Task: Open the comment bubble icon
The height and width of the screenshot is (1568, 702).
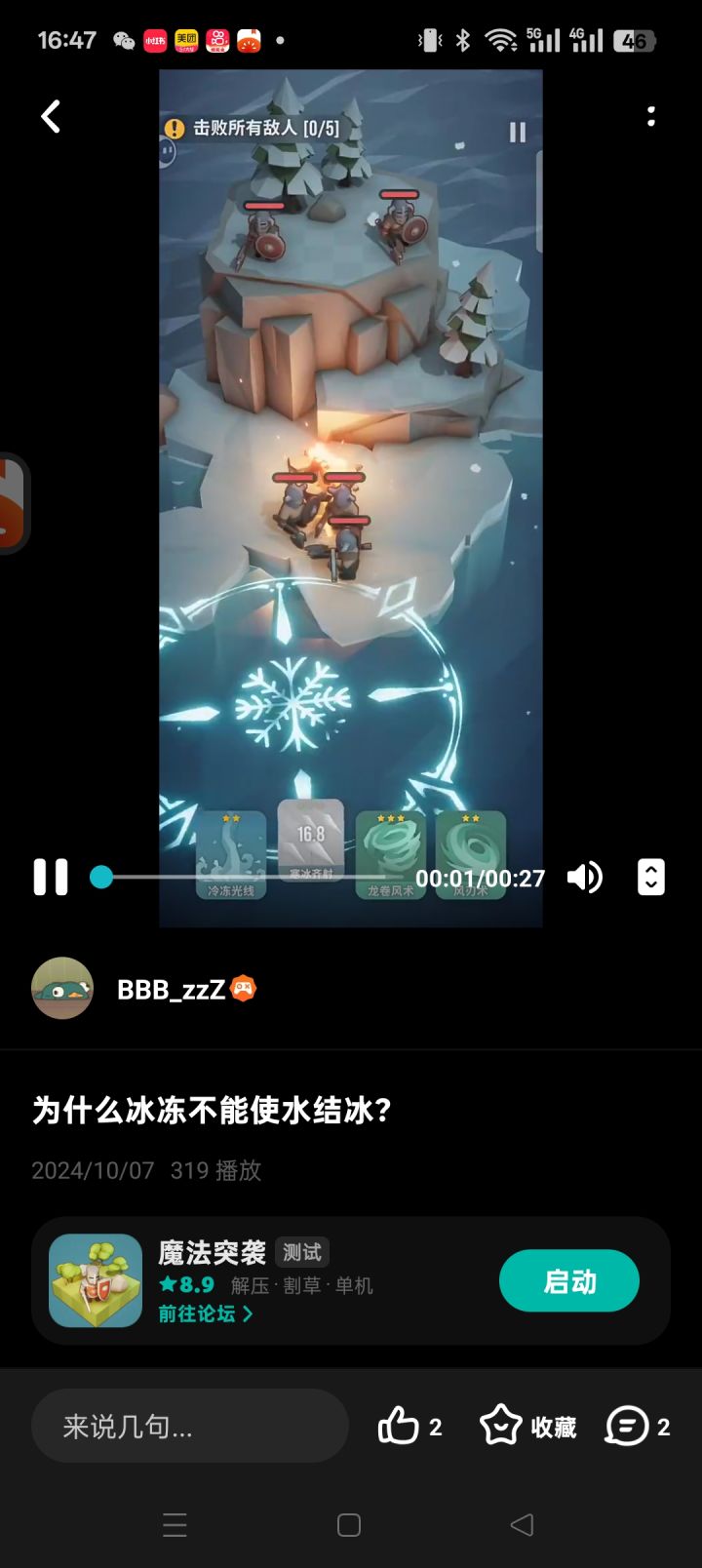Action: 621,1425
